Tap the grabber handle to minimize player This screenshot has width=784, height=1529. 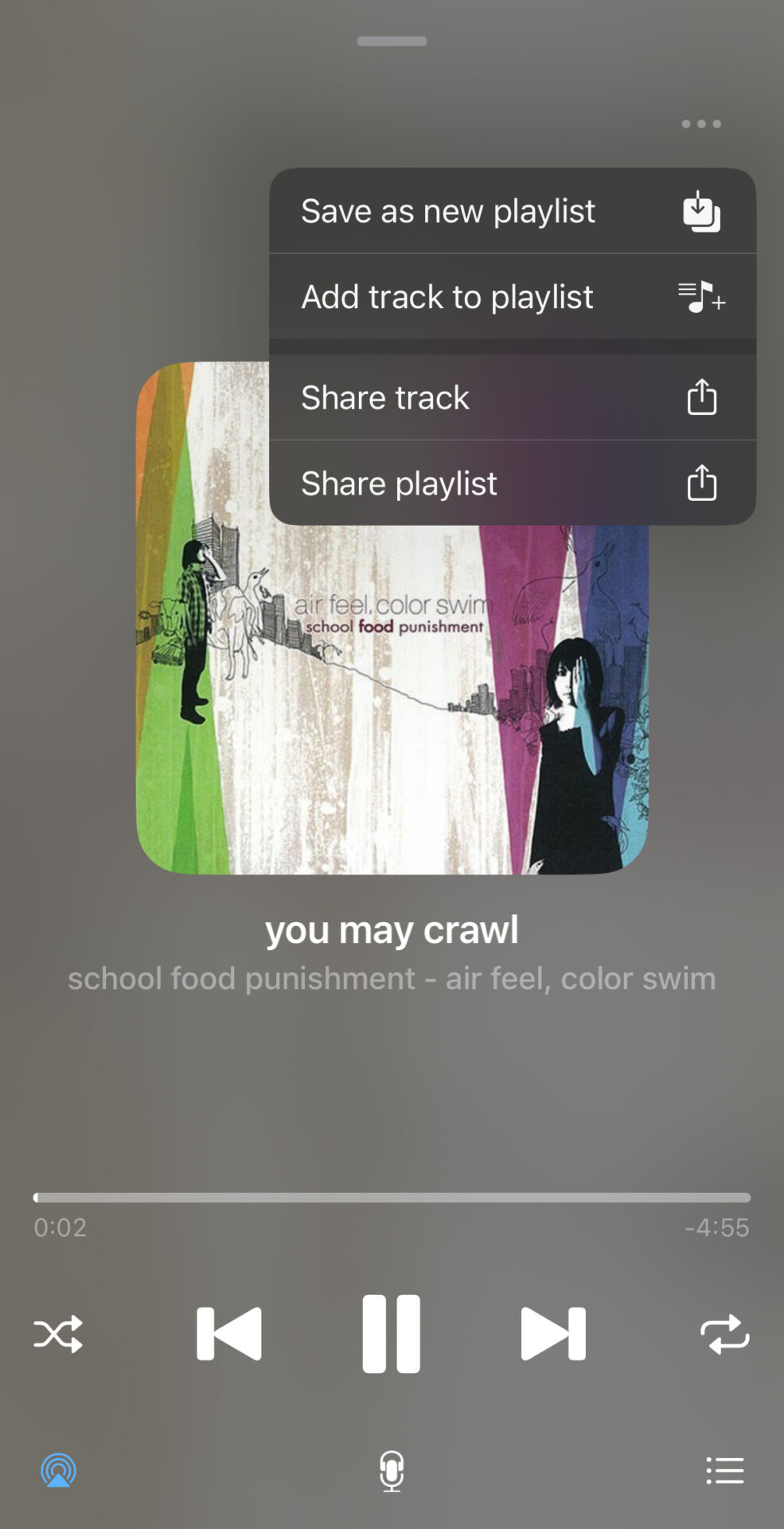[x=392, y=41]
